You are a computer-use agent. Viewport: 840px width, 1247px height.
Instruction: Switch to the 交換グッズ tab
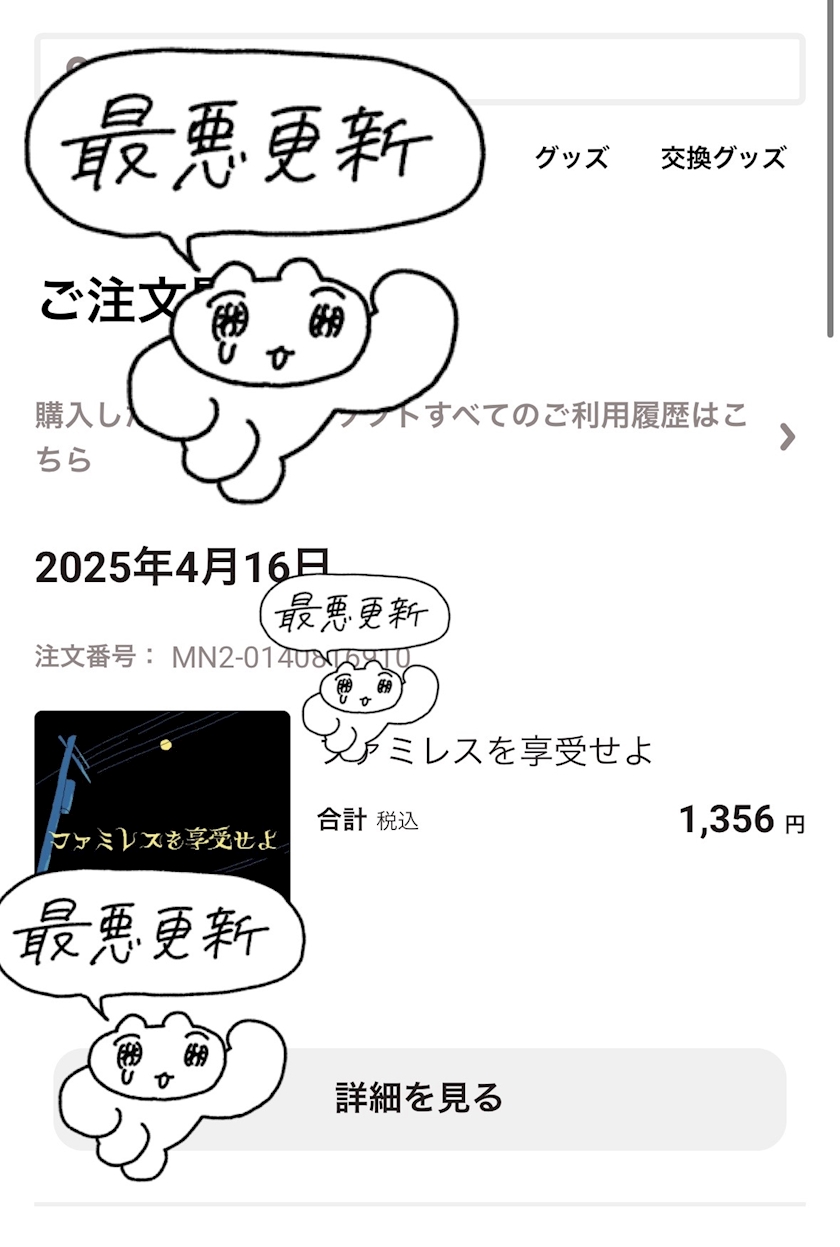coord(723,158)
